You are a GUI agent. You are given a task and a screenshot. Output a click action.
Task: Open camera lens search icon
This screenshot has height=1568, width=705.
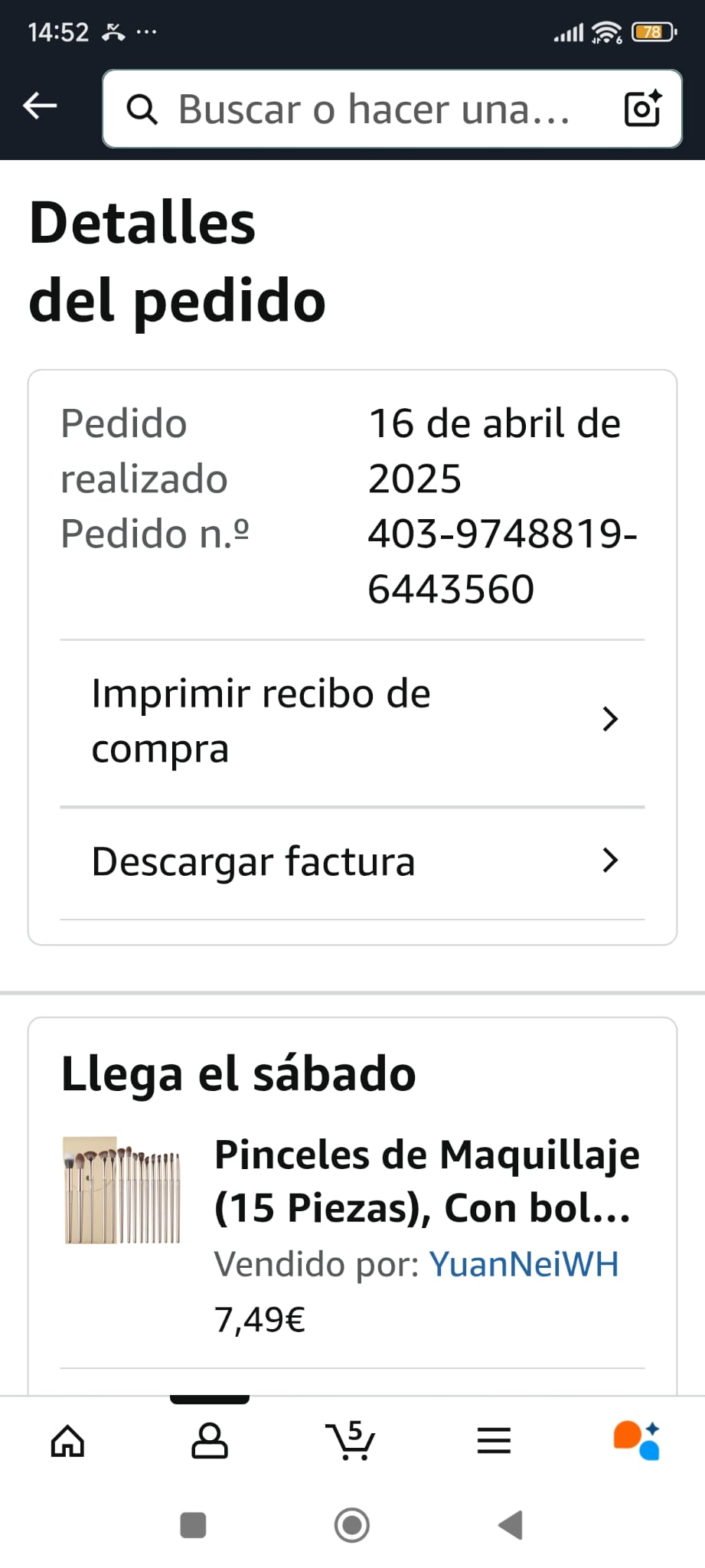point(642,108)
